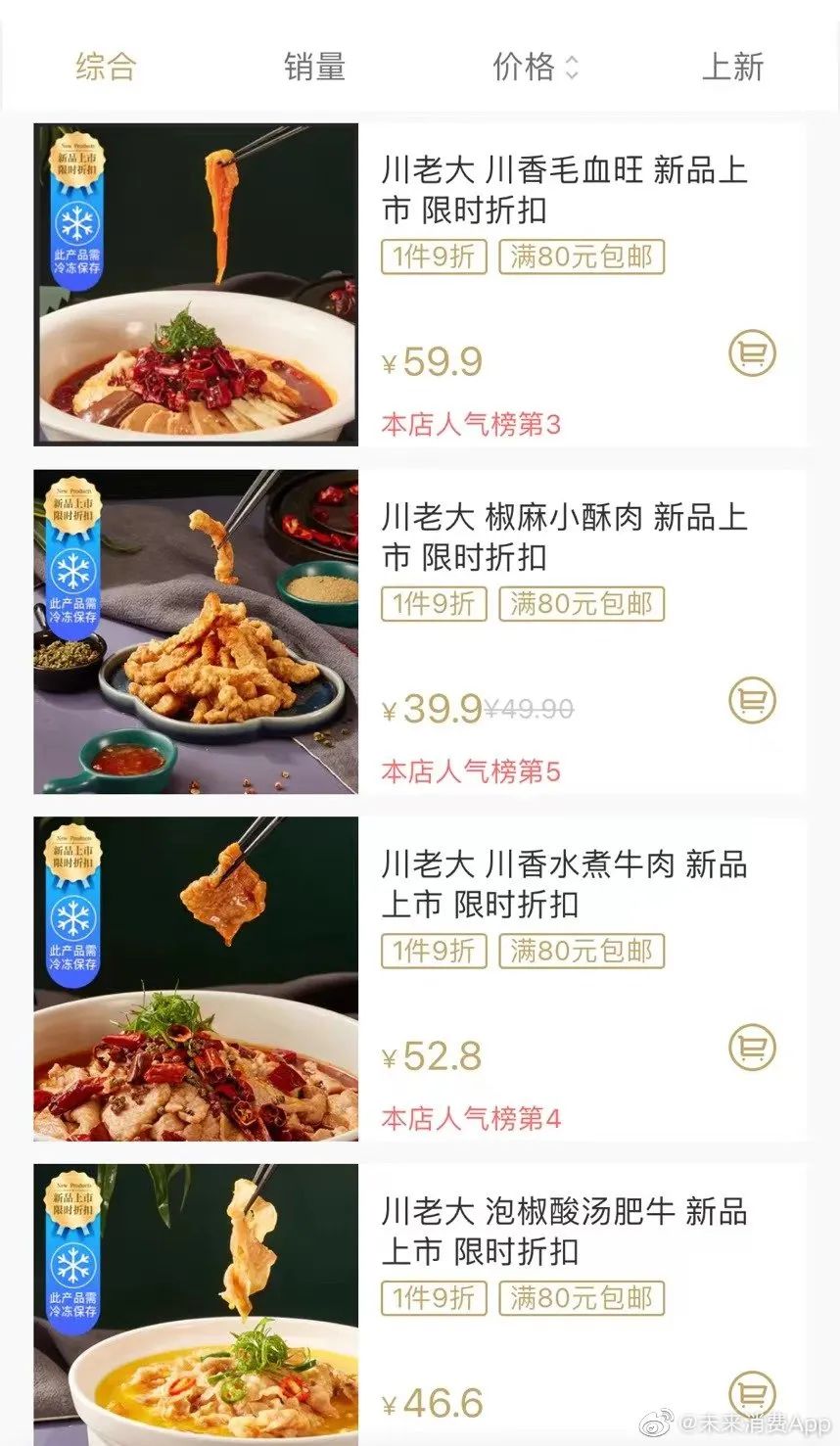Add 川香毛血旺 to the cart
This screenshot has height=1446, width=840.
[x=752, y=353]
